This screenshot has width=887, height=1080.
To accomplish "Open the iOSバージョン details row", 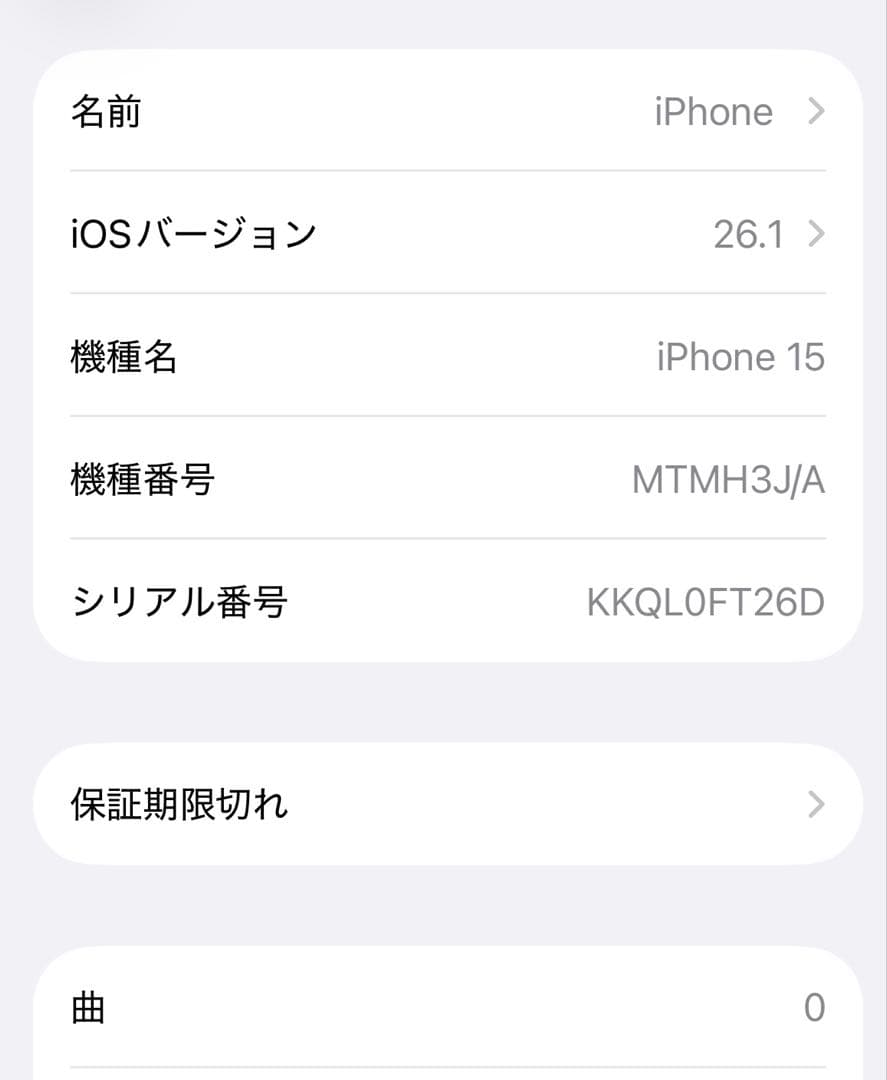I will tap(443, 234).
